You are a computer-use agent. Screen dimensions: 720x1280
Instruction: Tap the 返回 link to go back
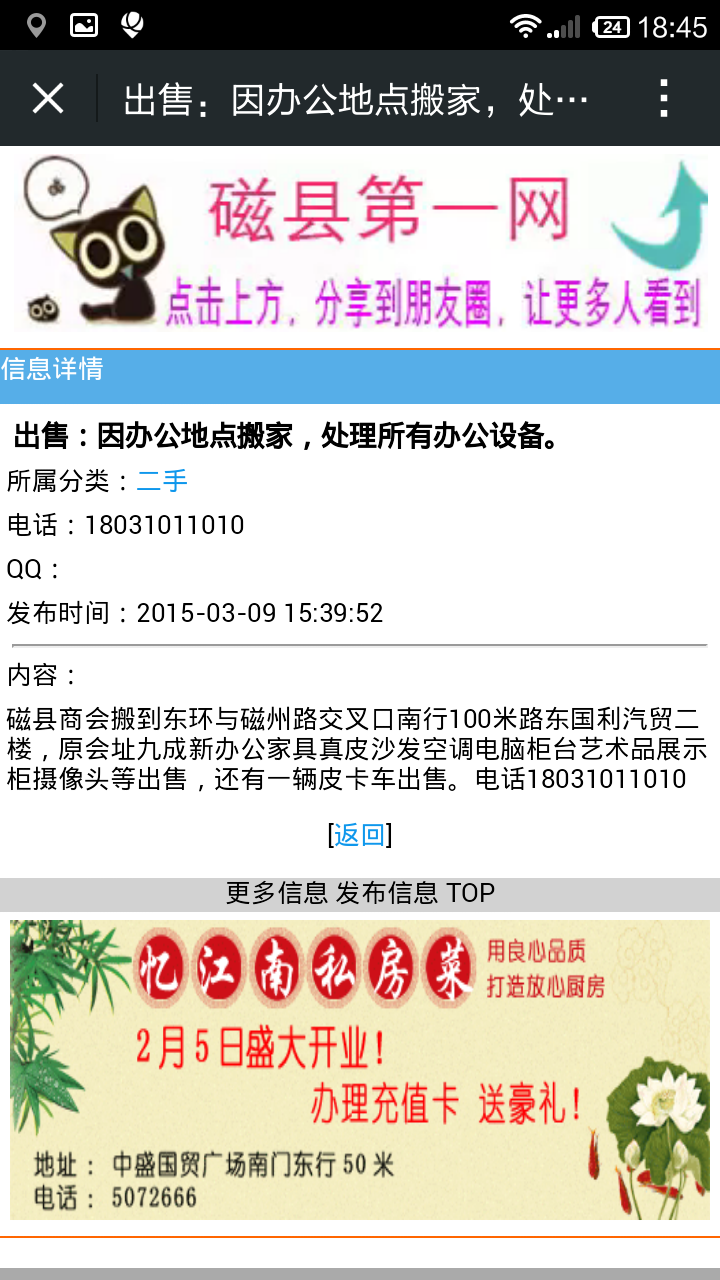point(360,834)
